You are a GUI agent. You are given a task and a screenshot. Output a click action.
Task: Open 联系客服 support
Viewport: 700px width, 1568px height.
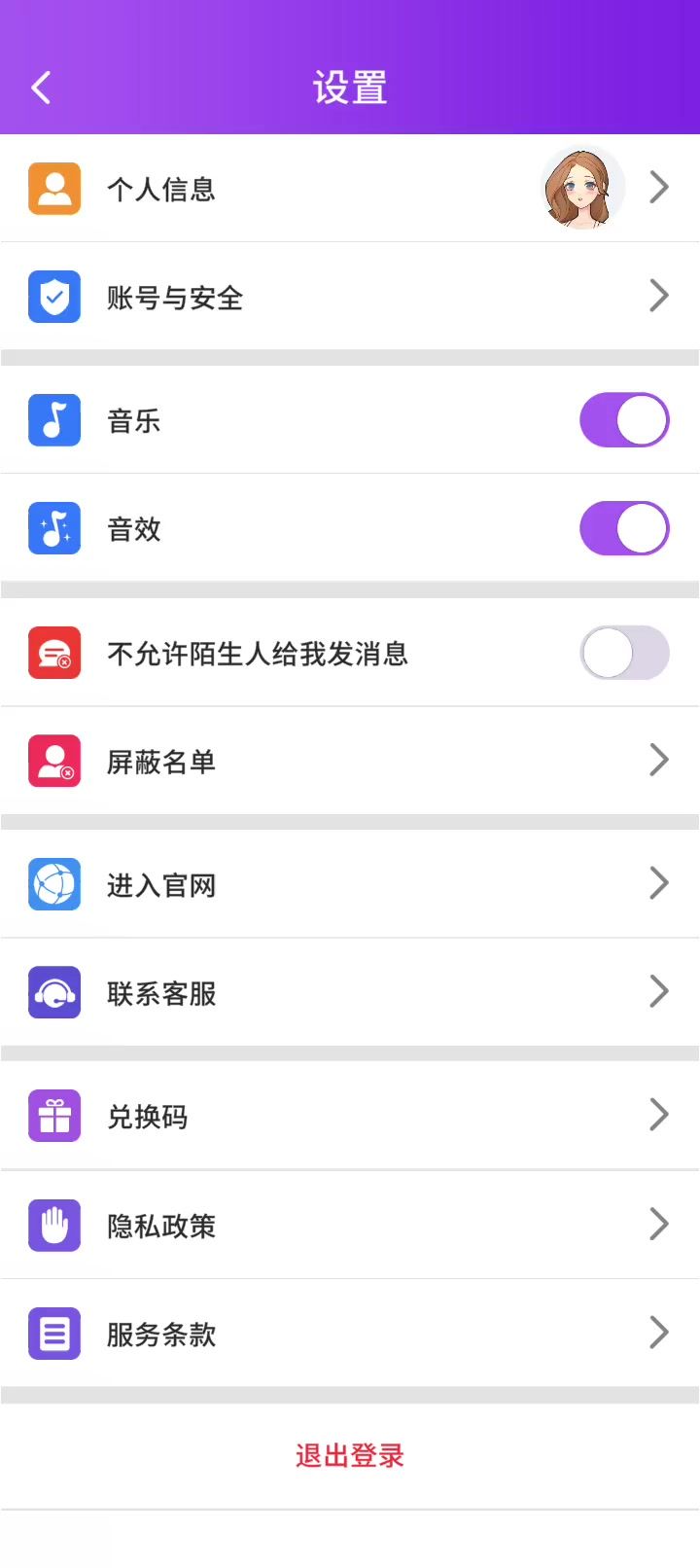tap(350, 992)
